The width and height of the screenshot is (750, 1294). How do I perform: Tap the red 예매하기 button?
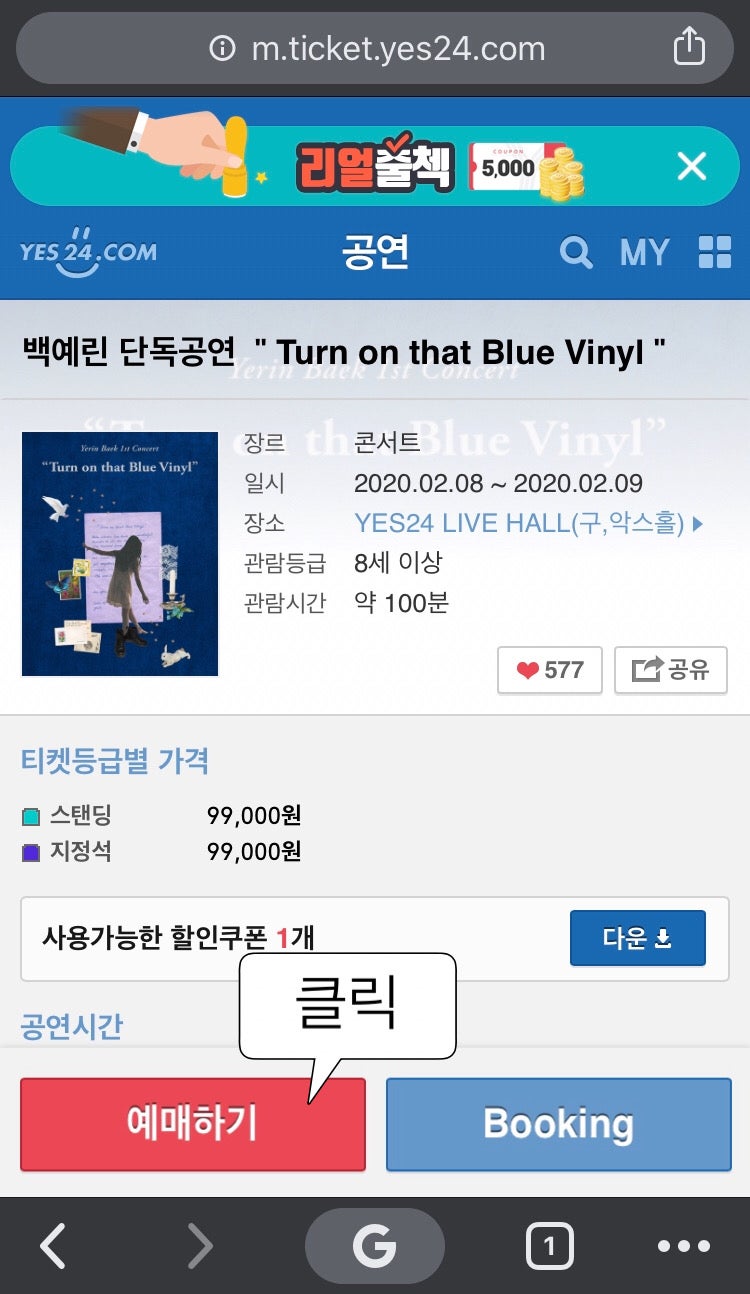tap(193, 1124)
